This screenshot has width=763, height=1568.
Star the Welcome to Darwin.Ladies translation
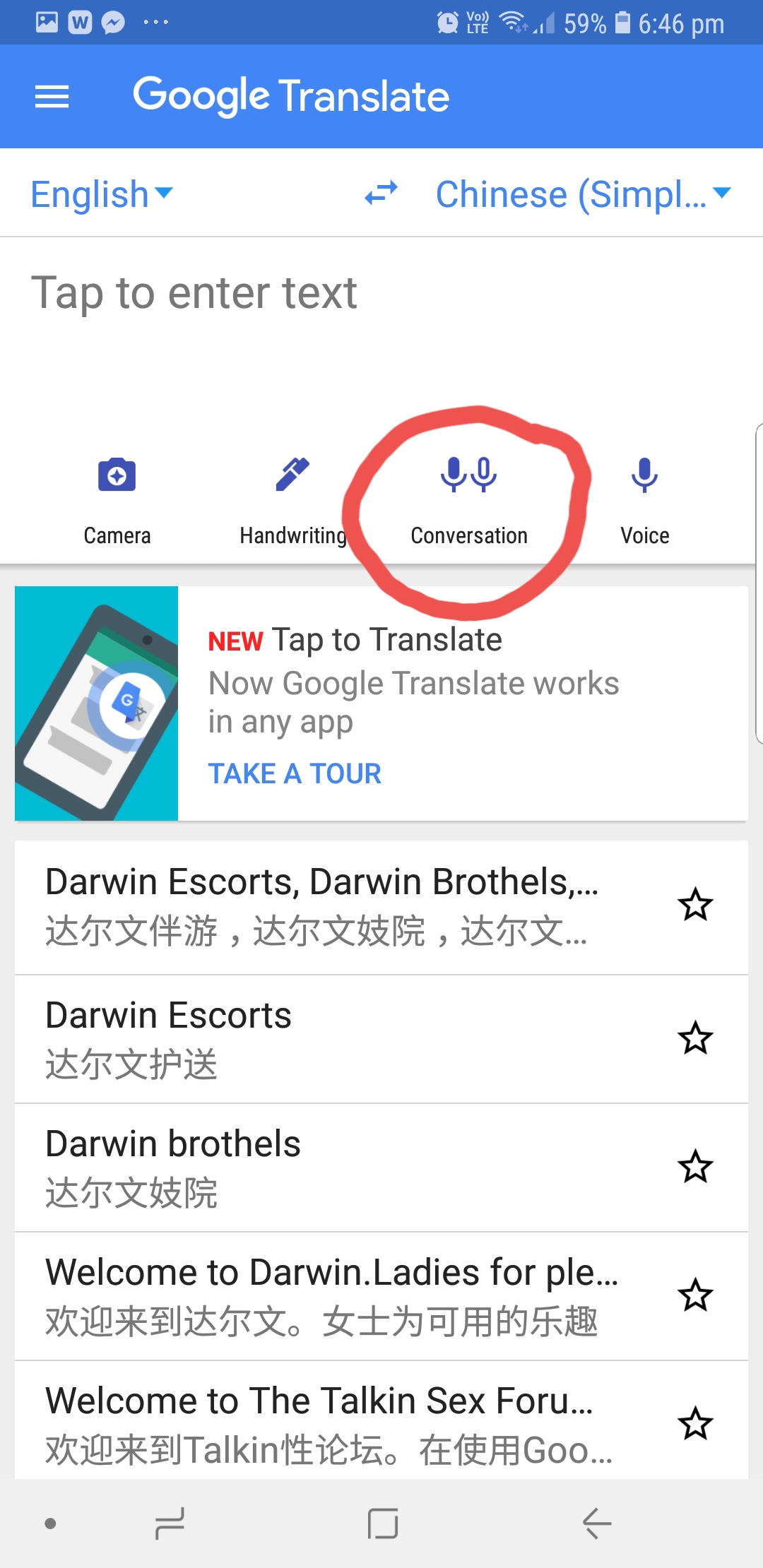(695, 1295)
